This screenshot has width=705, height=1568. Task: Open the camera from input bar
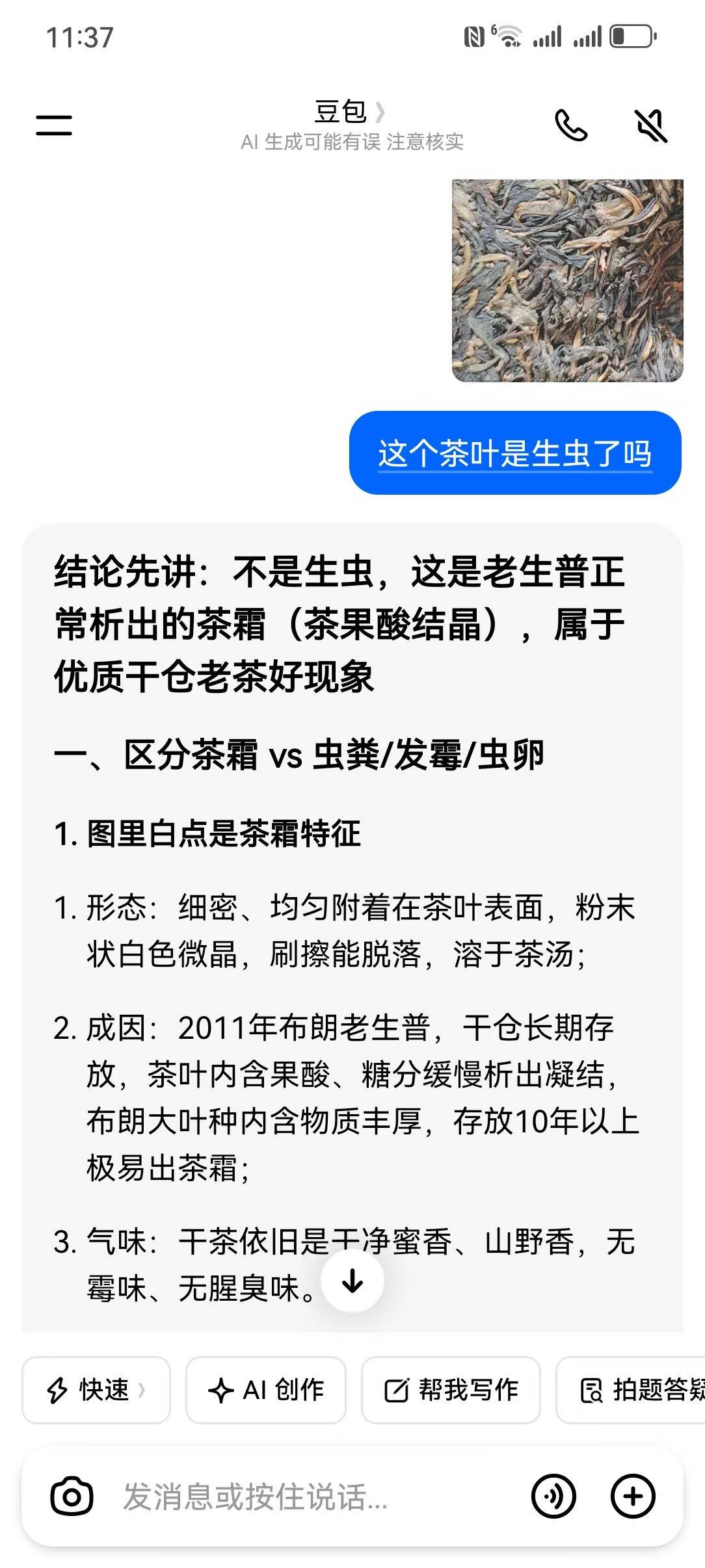[x=72, y=1496]
